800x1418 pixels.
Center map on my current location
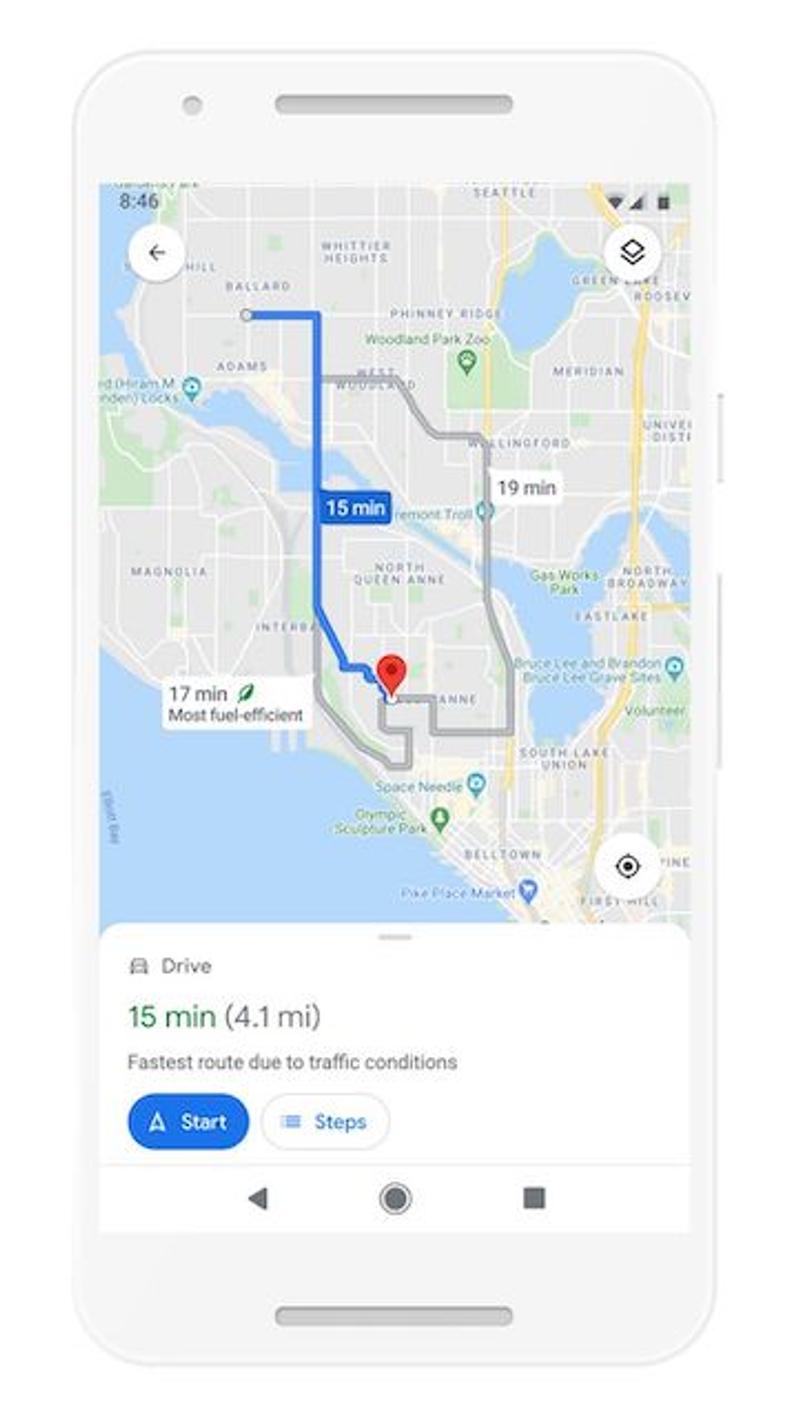point(628,866)
